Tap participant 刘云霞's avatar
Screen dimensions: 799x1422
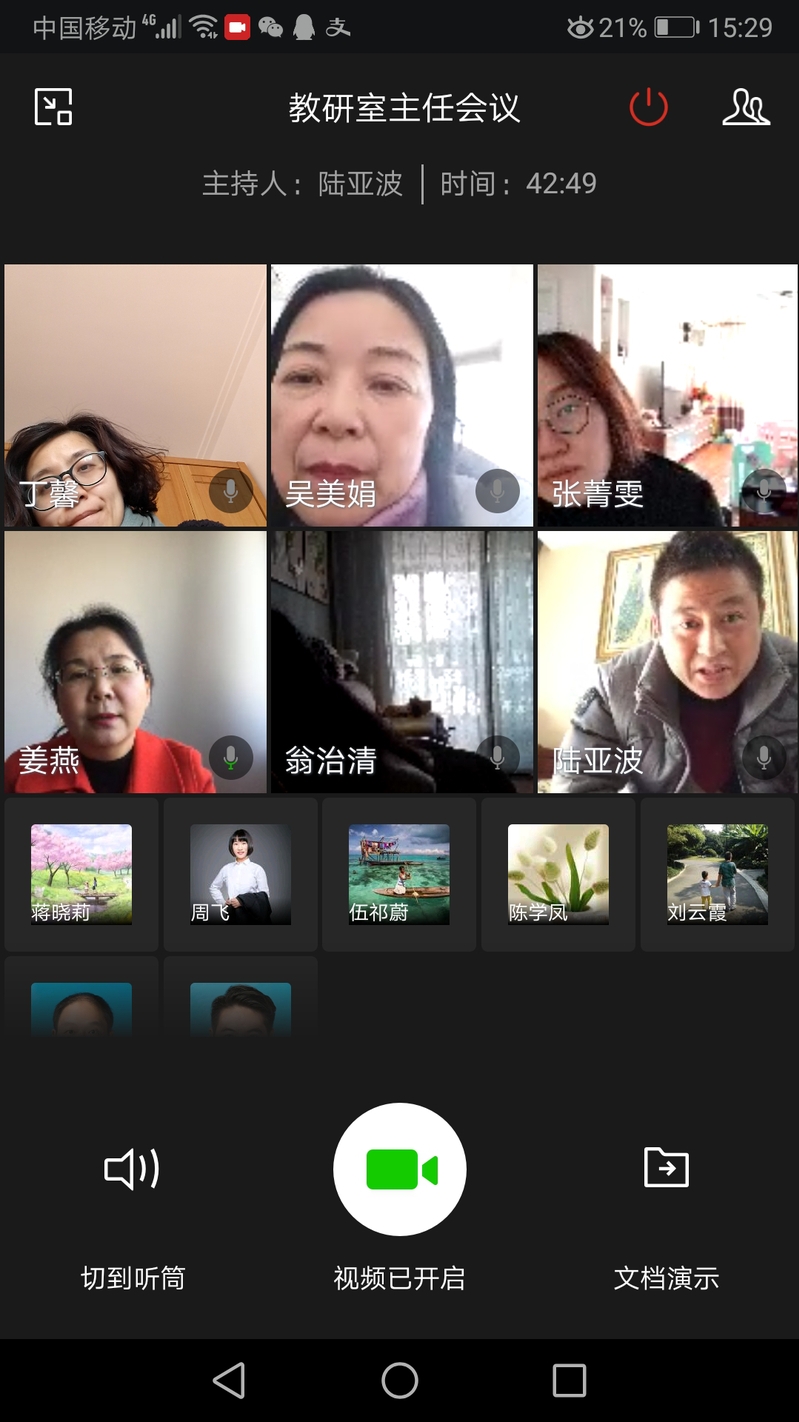(717, 873)
